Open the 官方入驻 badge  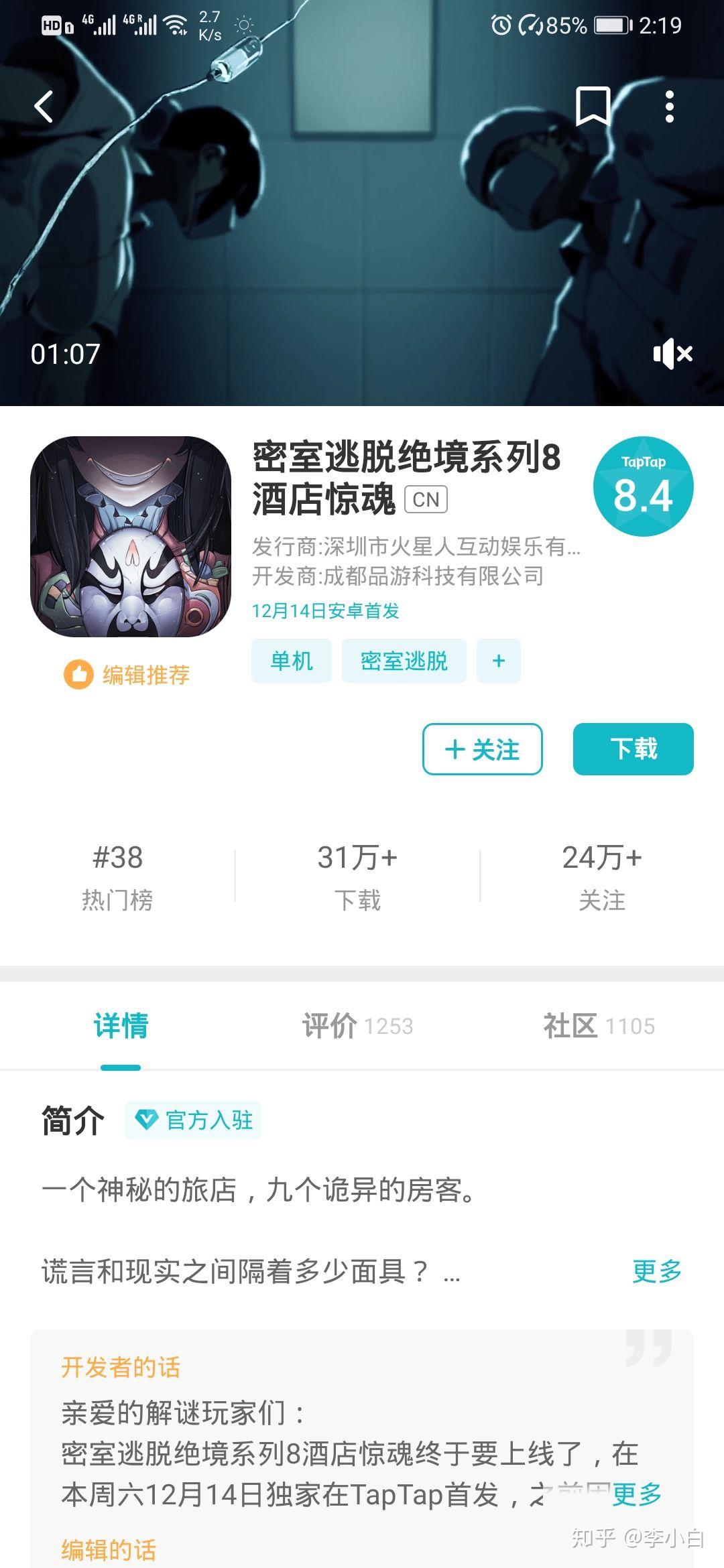click(x=193, y=1120)
